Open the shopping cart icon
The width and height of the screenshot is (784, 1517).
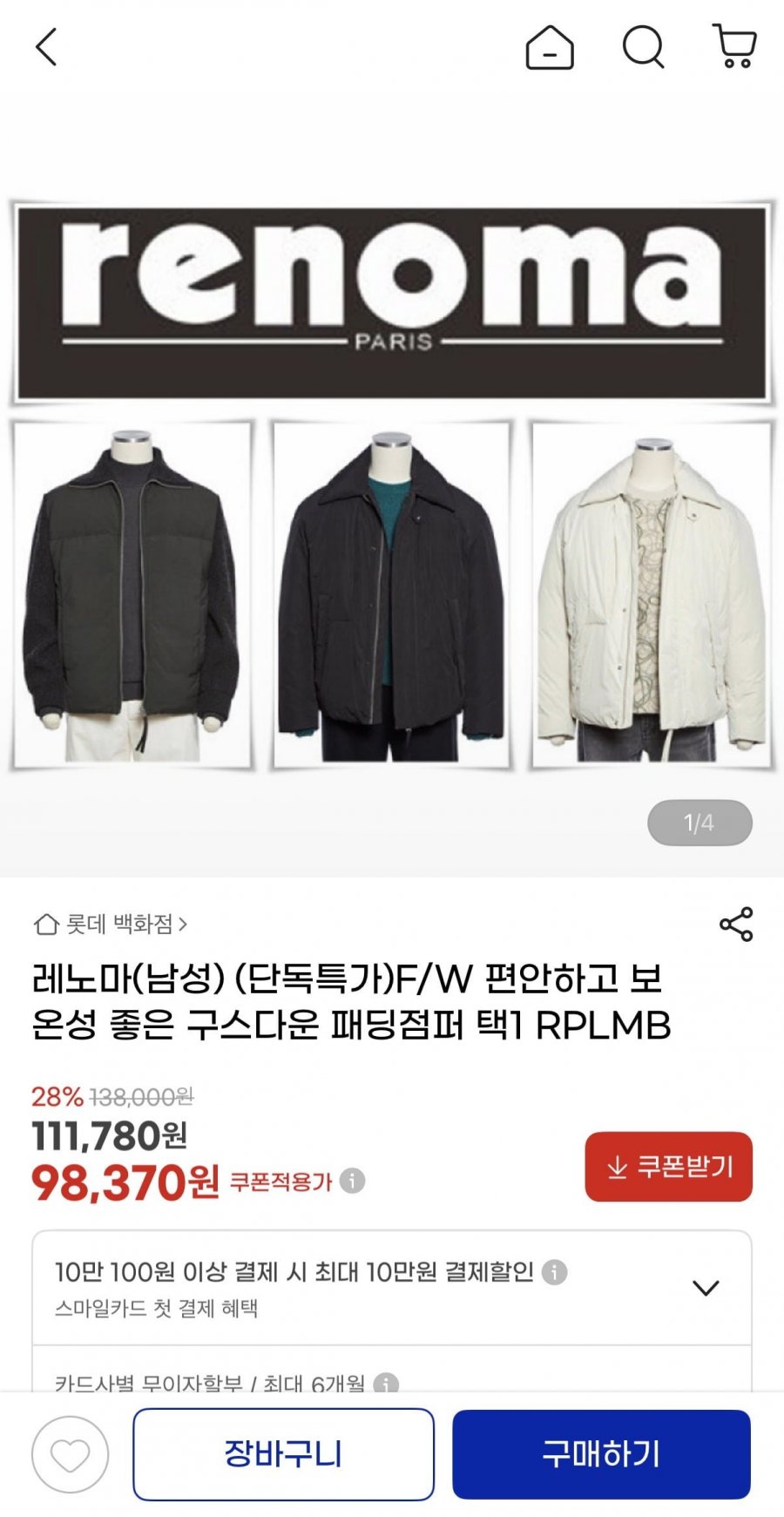click(734, 47)
